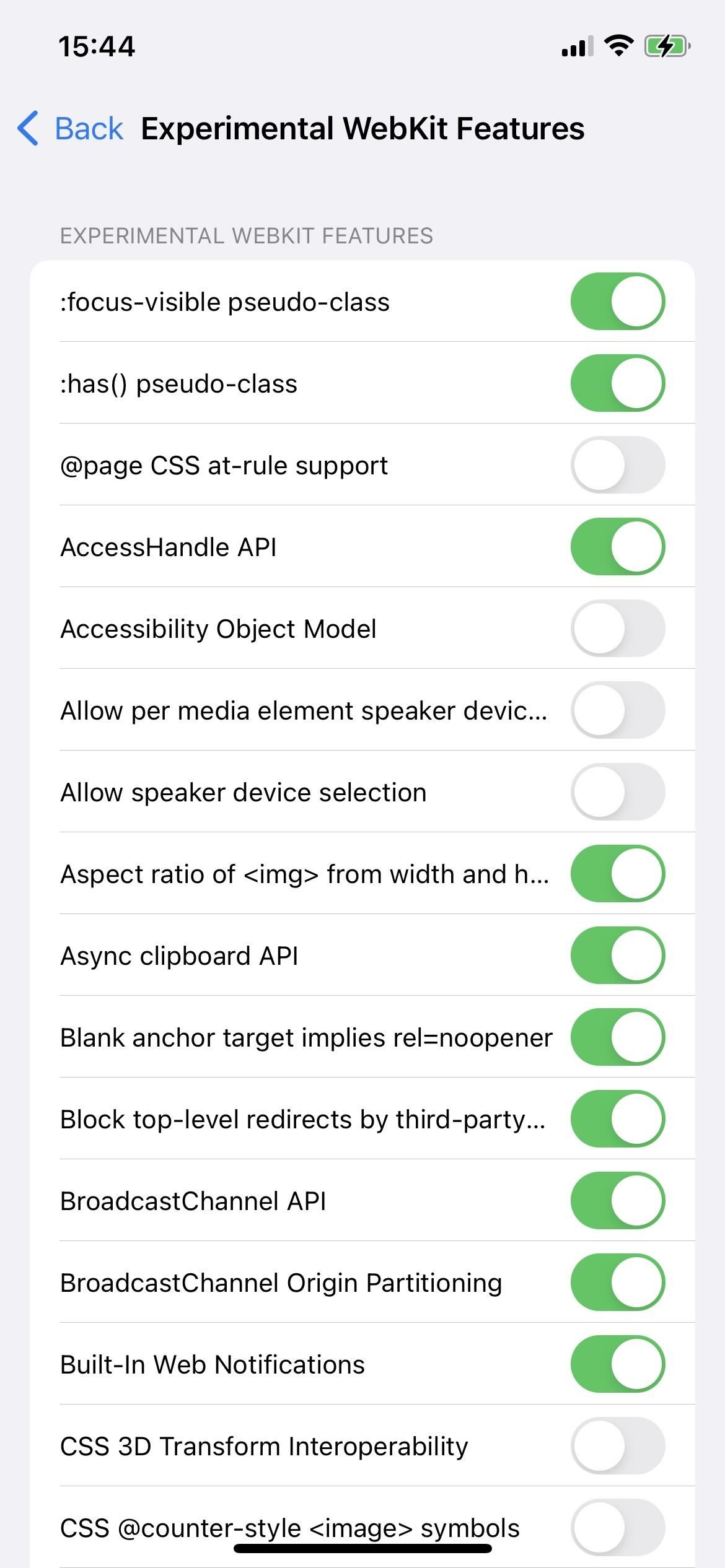This screenshot has width=725, height=1568.
Task: Enable Allow per media element speaker device
Action: 618,710
